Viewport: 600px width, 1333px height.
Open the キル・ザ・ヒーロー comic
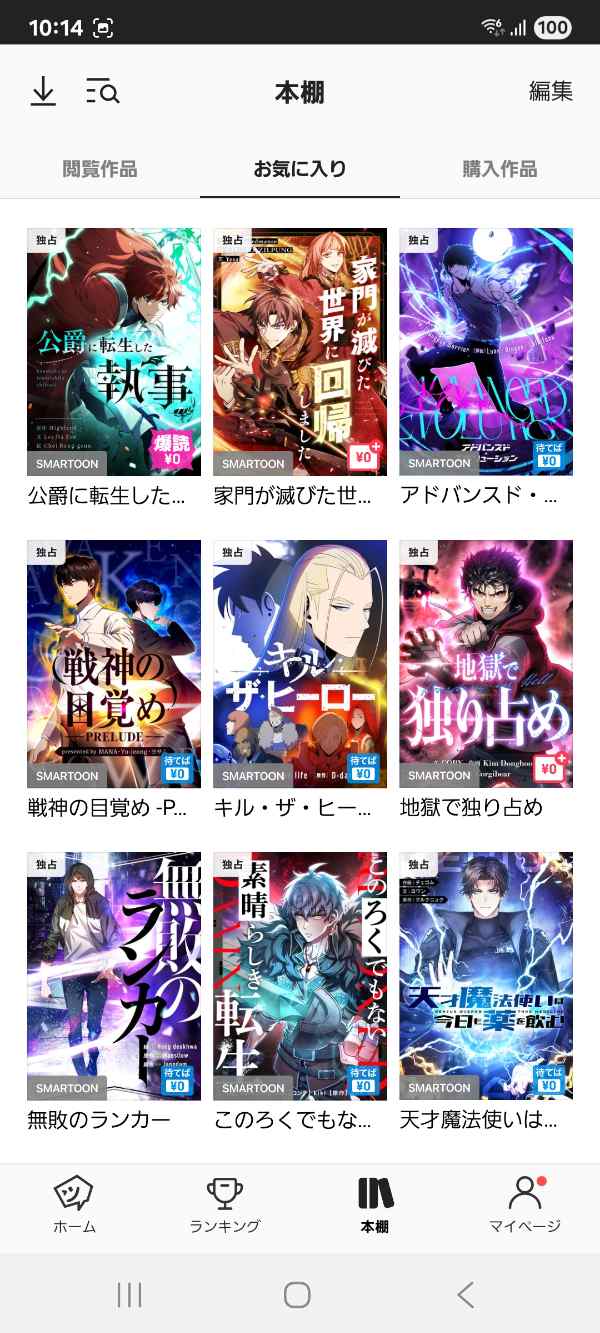click(x=300, y=664)
